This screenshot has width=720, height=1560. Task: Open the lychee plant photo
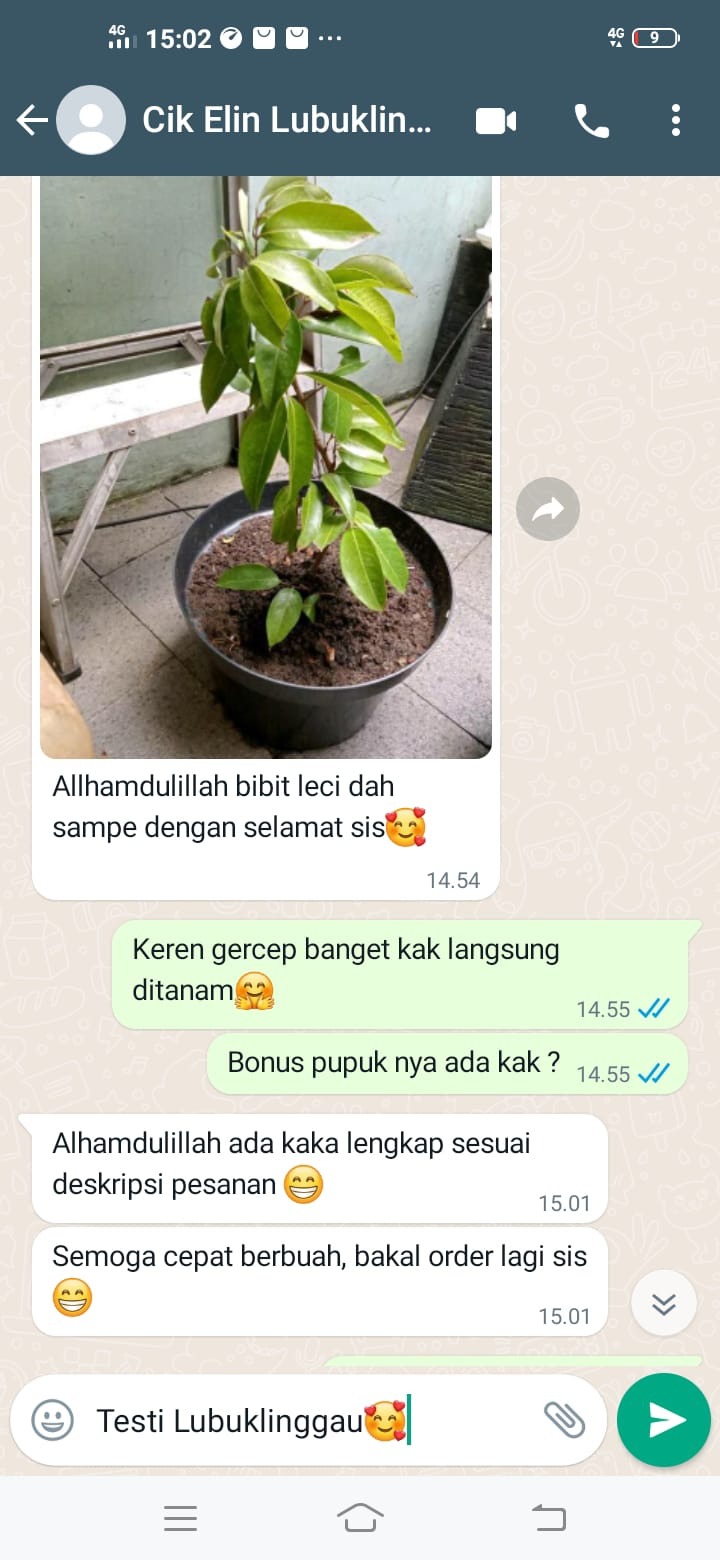coord(265,466)
